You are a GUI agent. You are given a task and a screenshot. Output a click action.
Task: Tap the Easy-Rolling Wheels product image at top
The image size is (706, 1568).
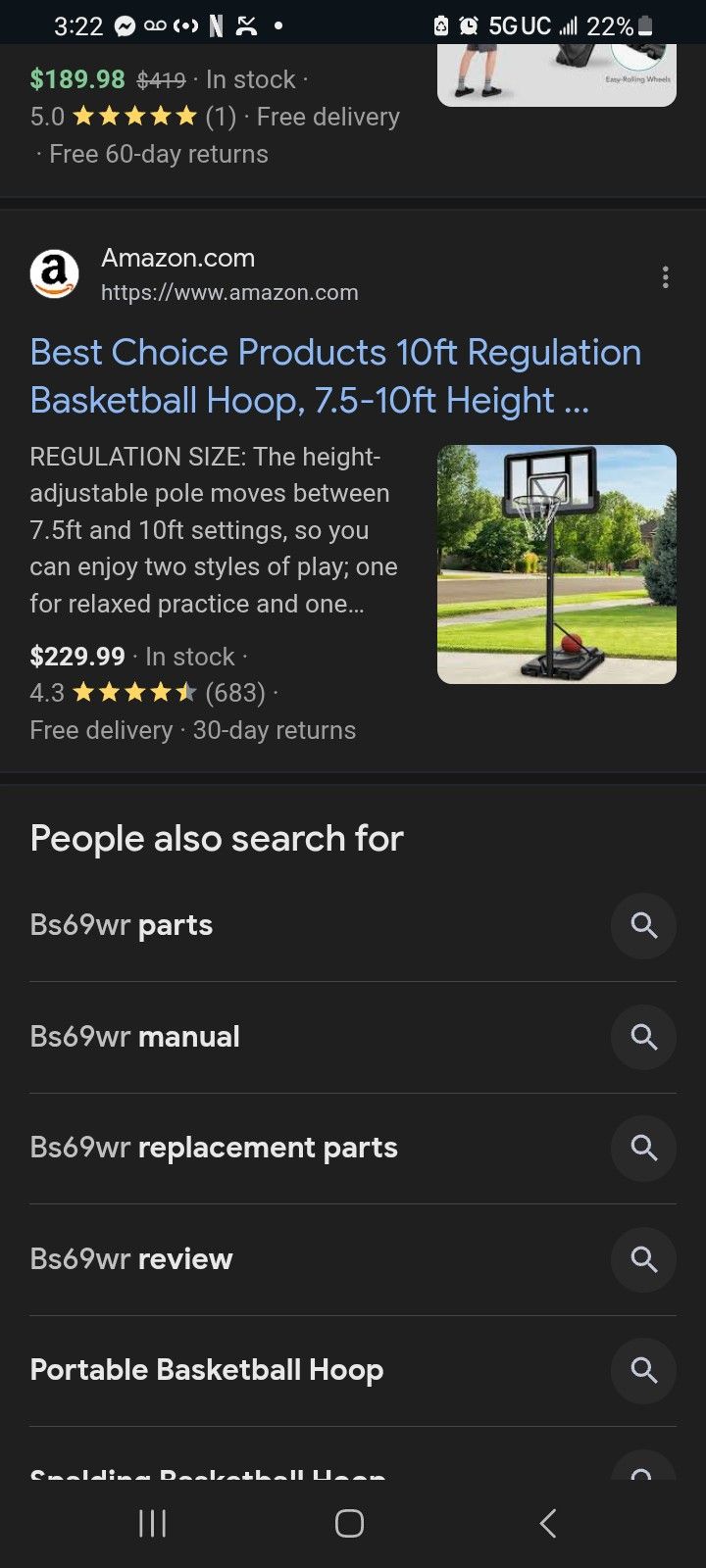point(556,69)
